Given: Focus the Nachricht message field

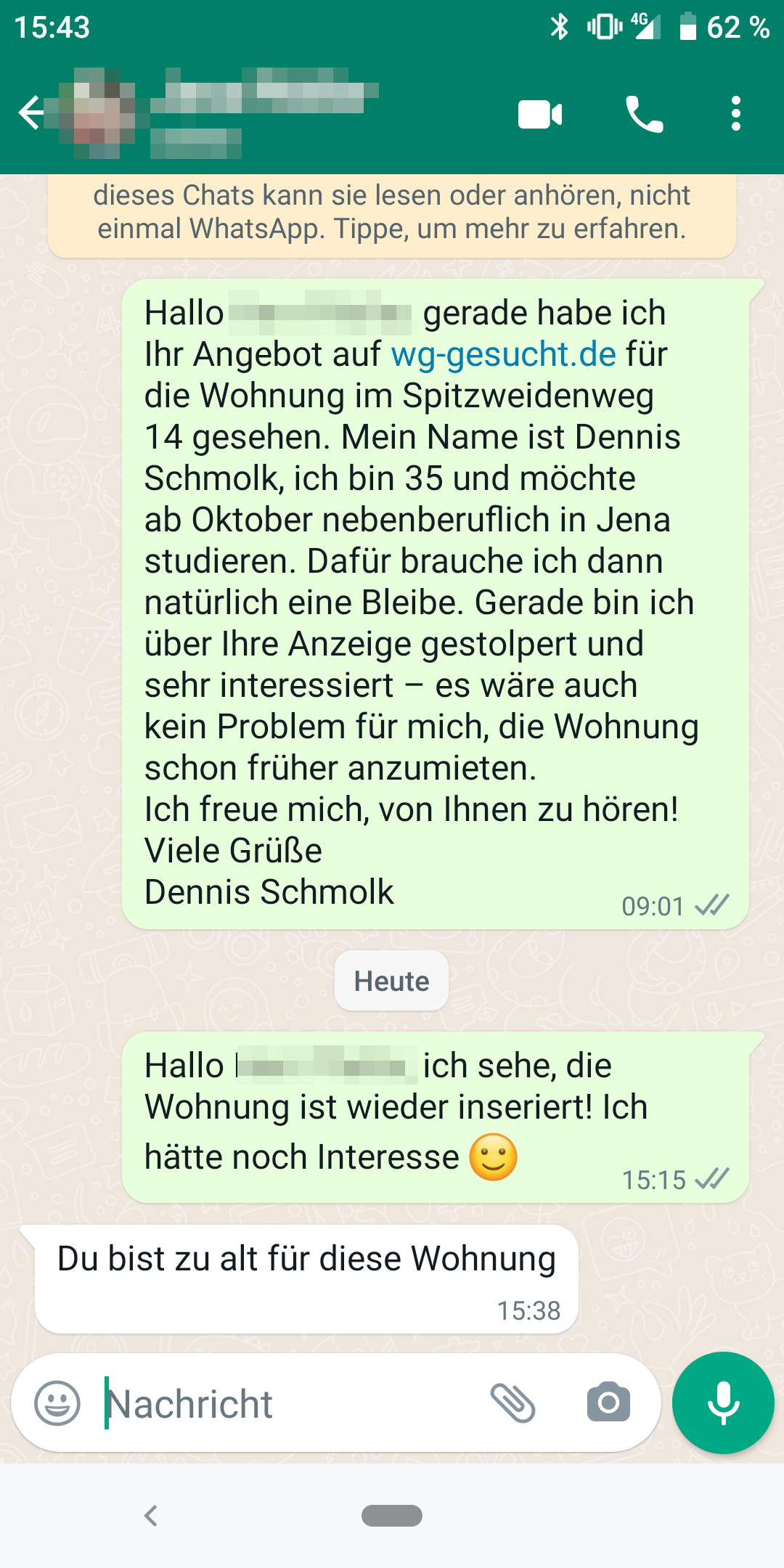Looking at the screenshot, I should pyautogui.click(x=290, y=1402).
